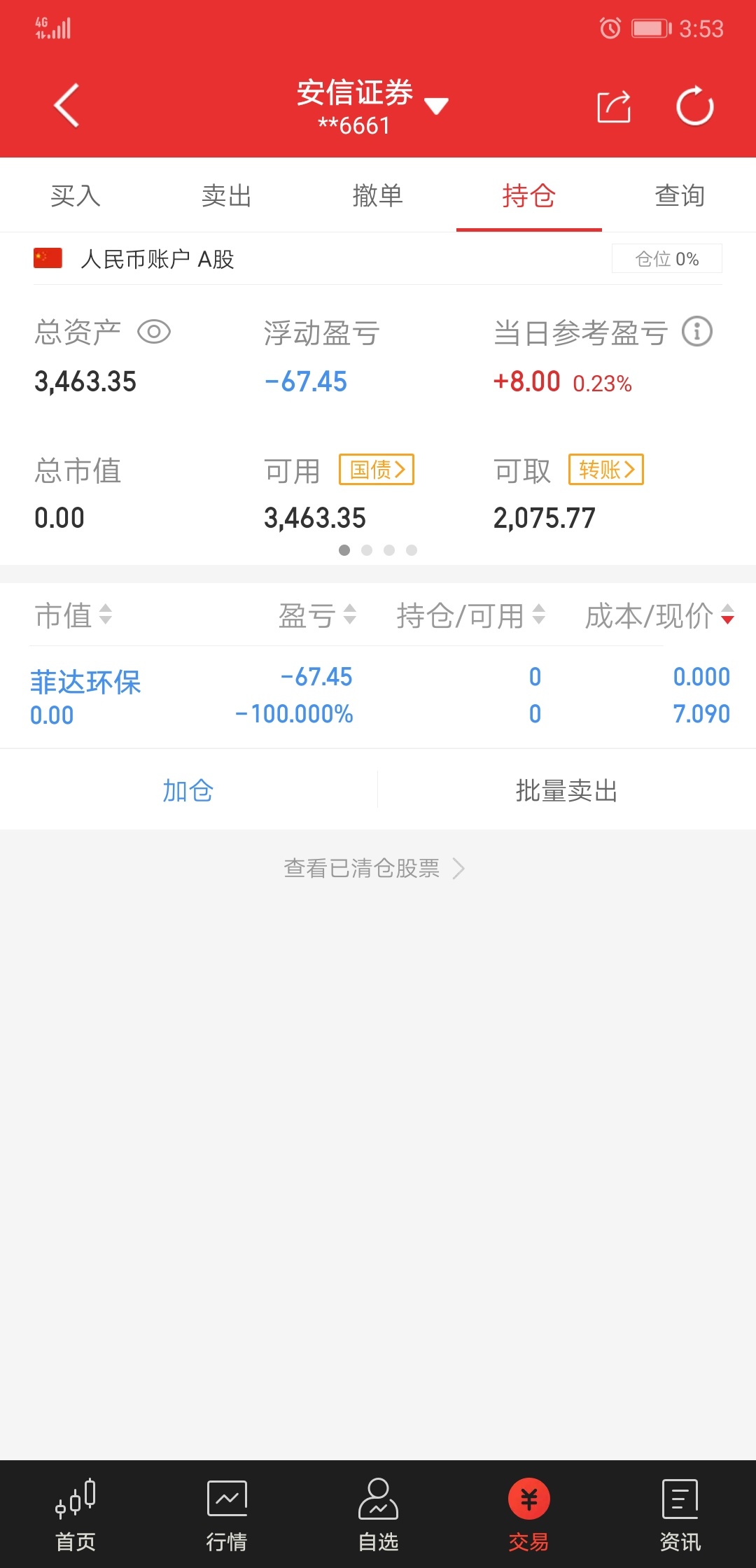
Task: Open the 国债 button
Action: 377,469
